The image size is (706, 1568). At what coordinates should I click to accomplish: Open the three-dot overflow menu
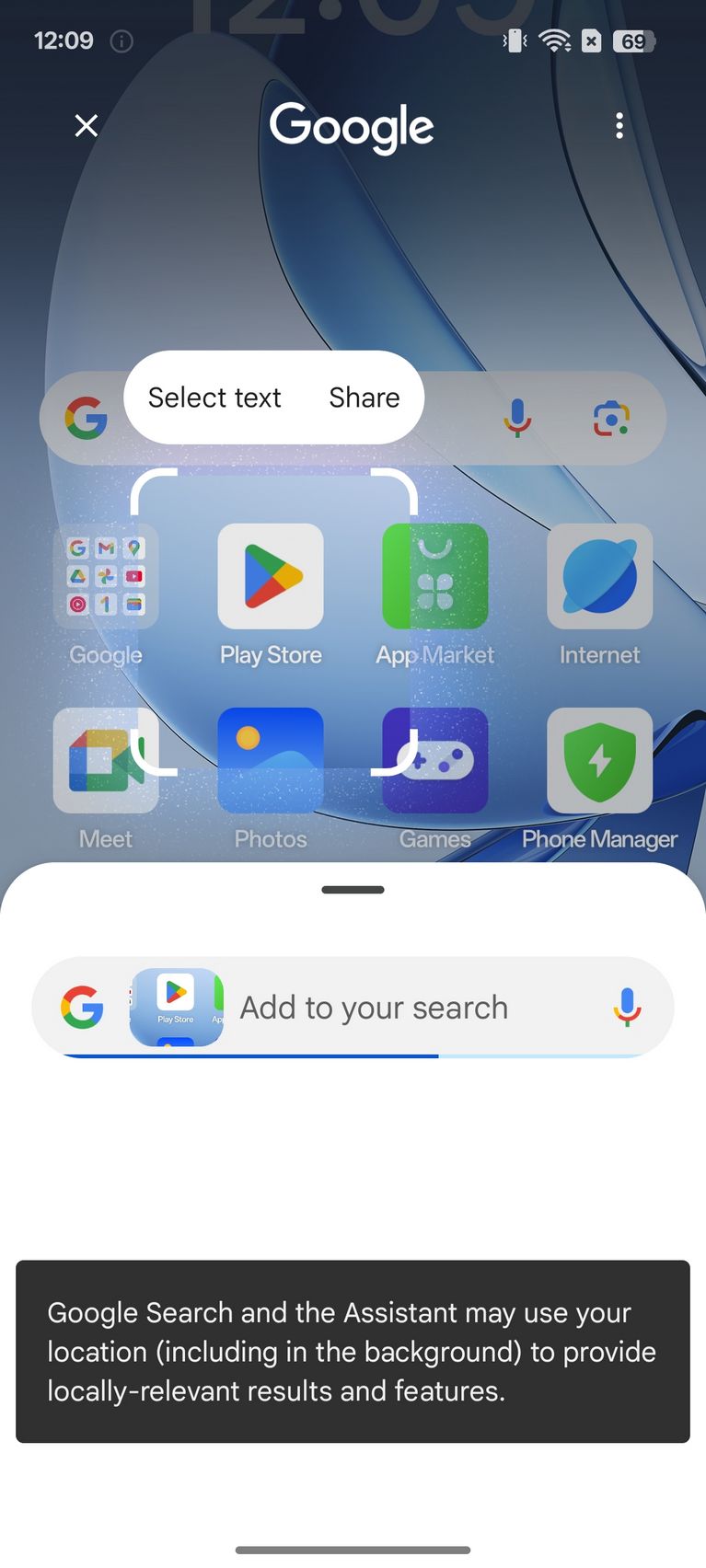pyautogui.click(x=619, y=125)
